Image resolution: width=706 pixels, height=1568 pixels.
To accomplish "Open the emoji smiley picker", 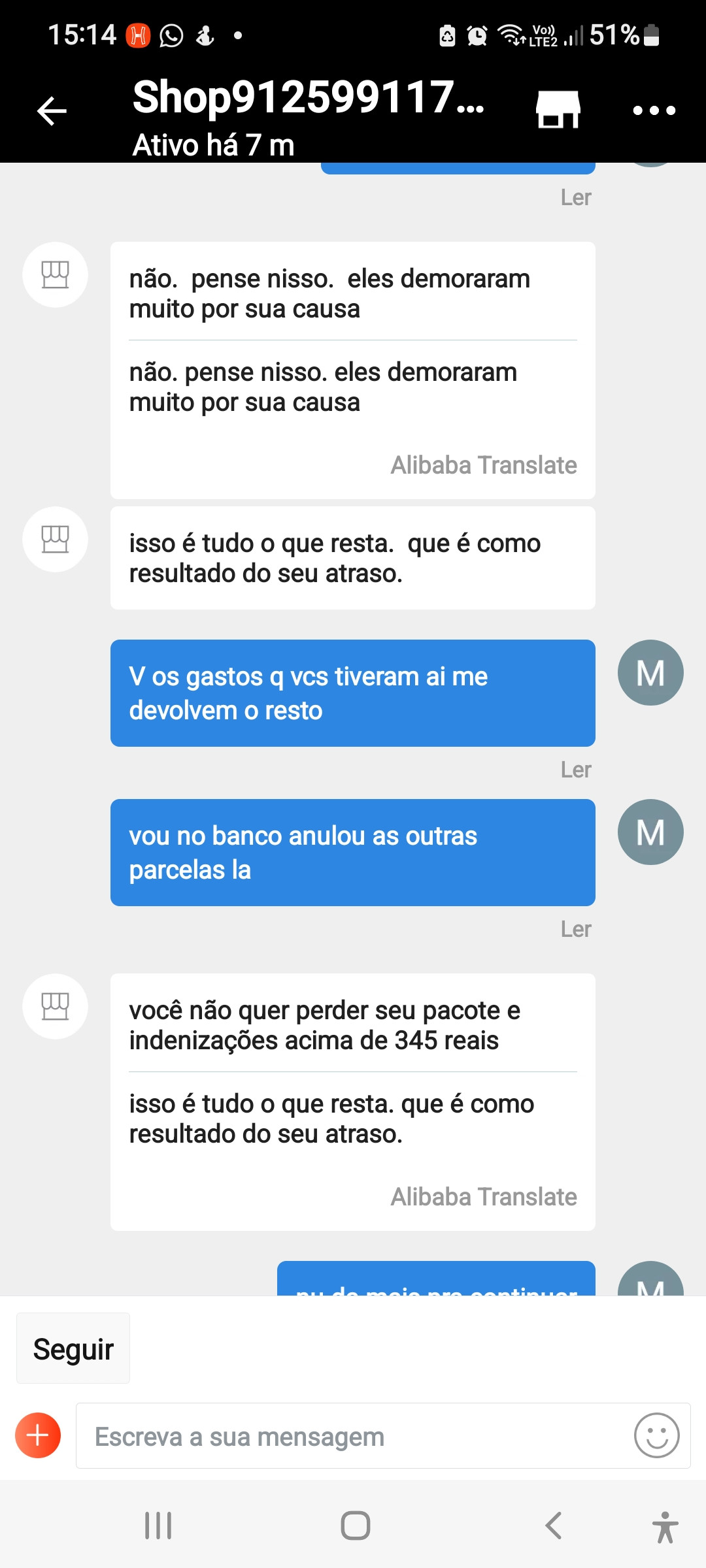I will click(x=656, y=1435).
